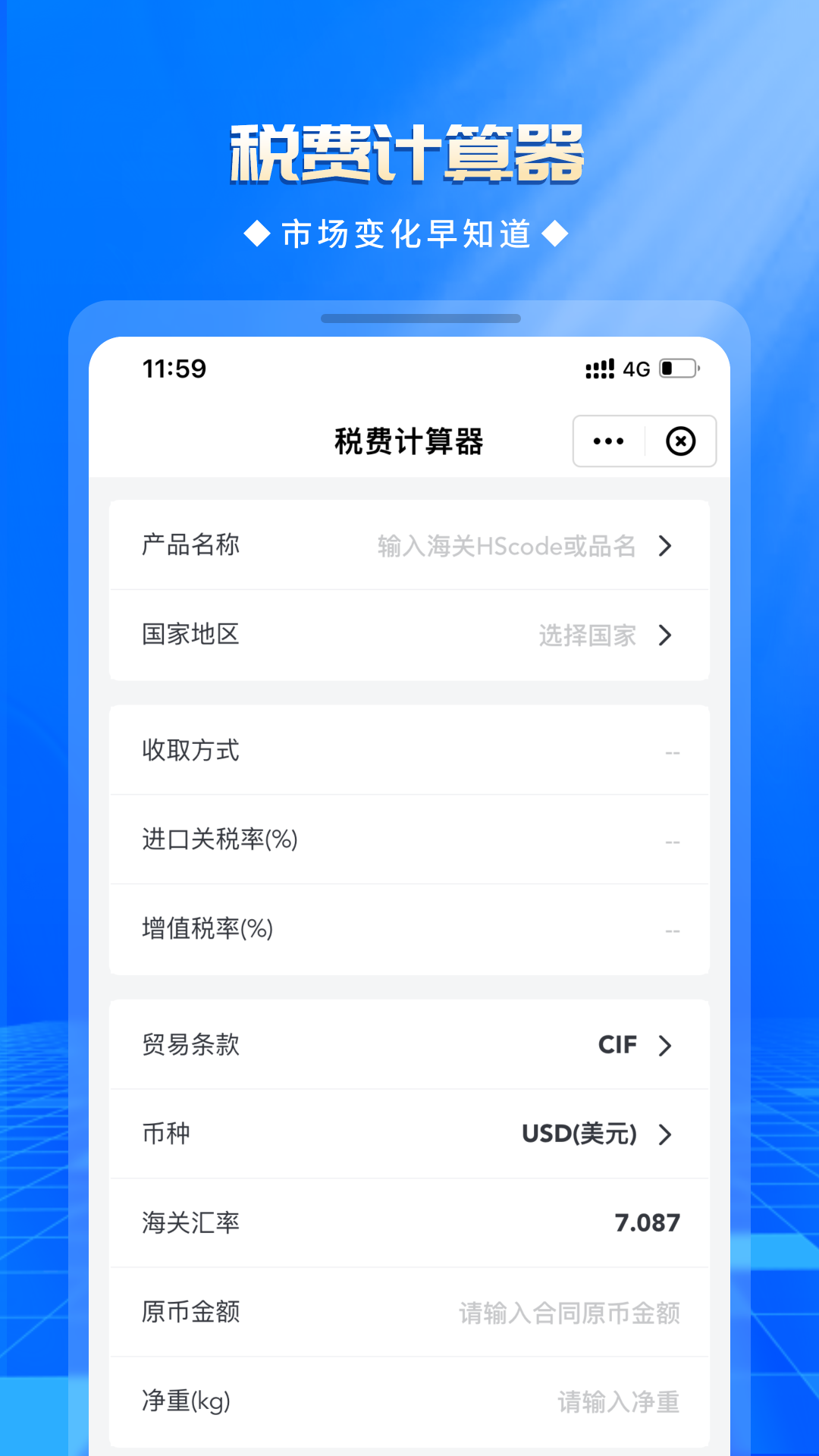Tap the 海关汇率 value 7.087
The image size is (819, 1456).
pos(648,1222)
